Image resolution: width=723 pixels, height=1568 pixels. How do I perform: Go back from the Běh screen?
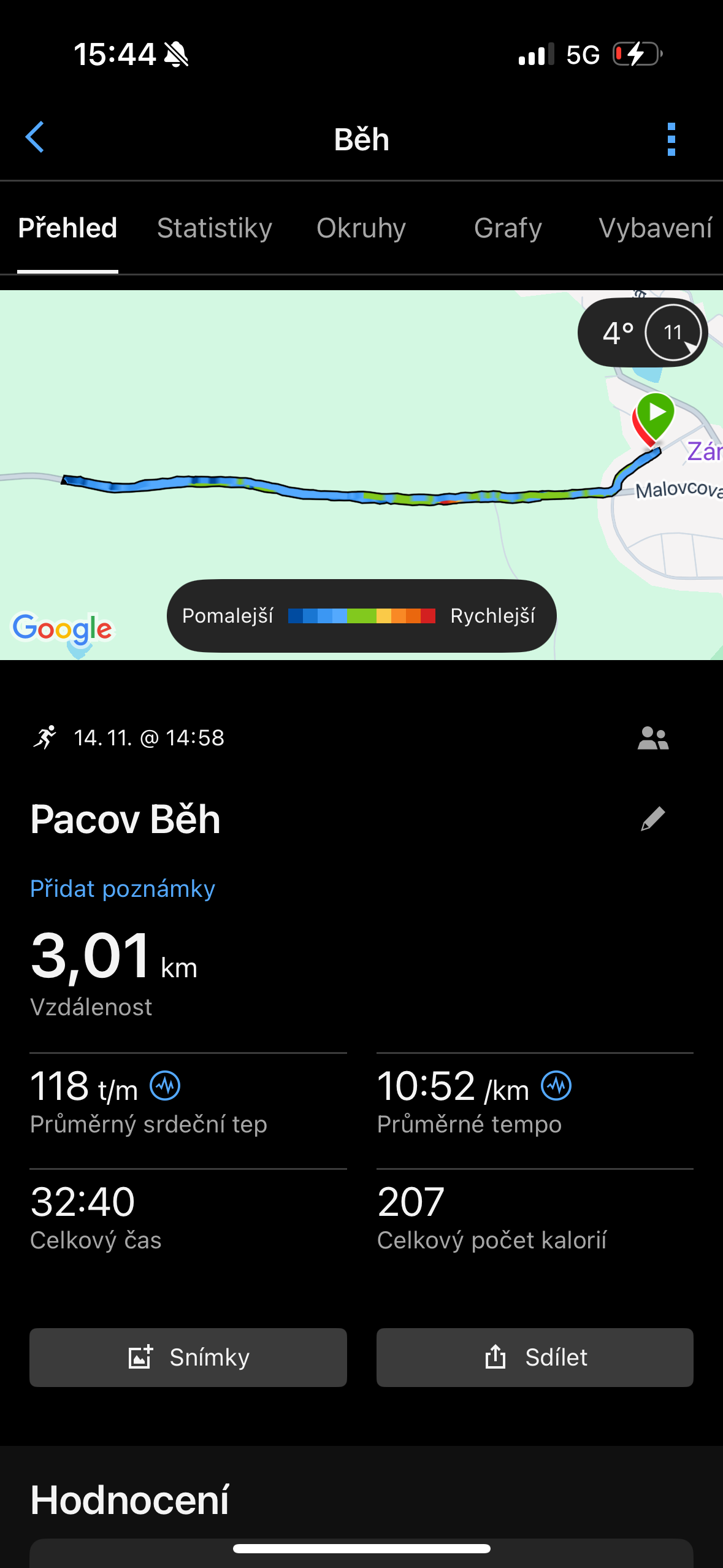tap(35, 137)
